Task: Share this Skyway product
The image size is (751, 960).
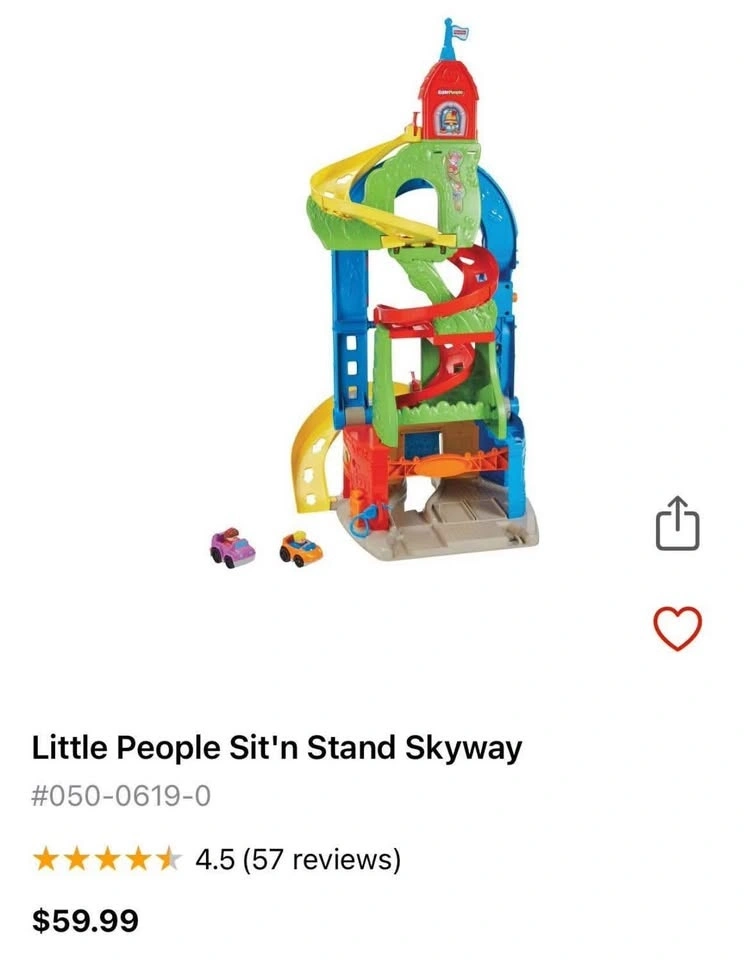Action: pyautogui.click(x=677, y=524)
